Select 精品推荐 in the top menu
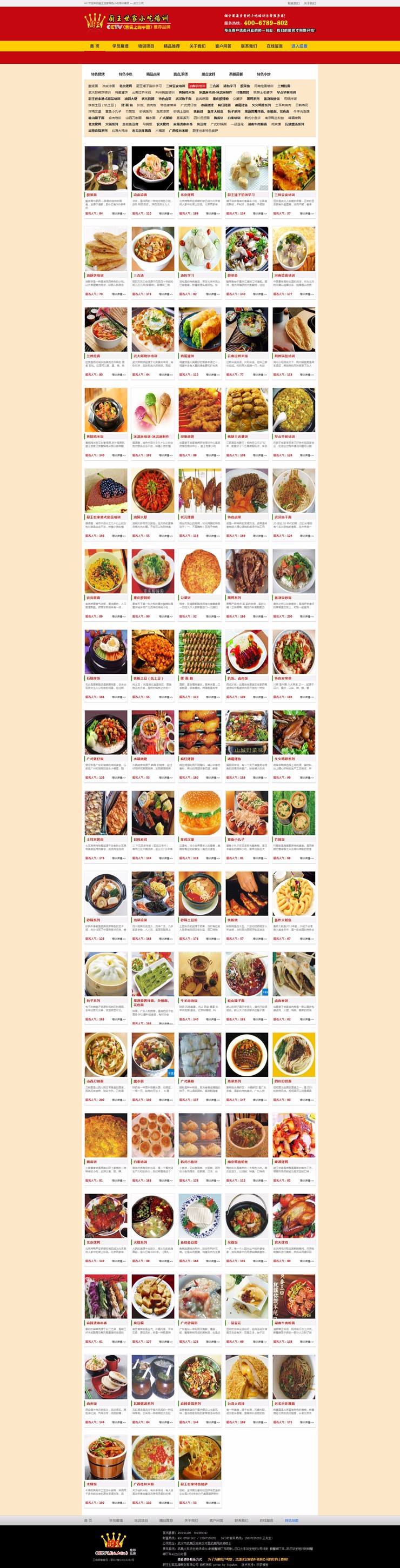The width and height of the screenshot is (400, 1568). tap(172, 46)
